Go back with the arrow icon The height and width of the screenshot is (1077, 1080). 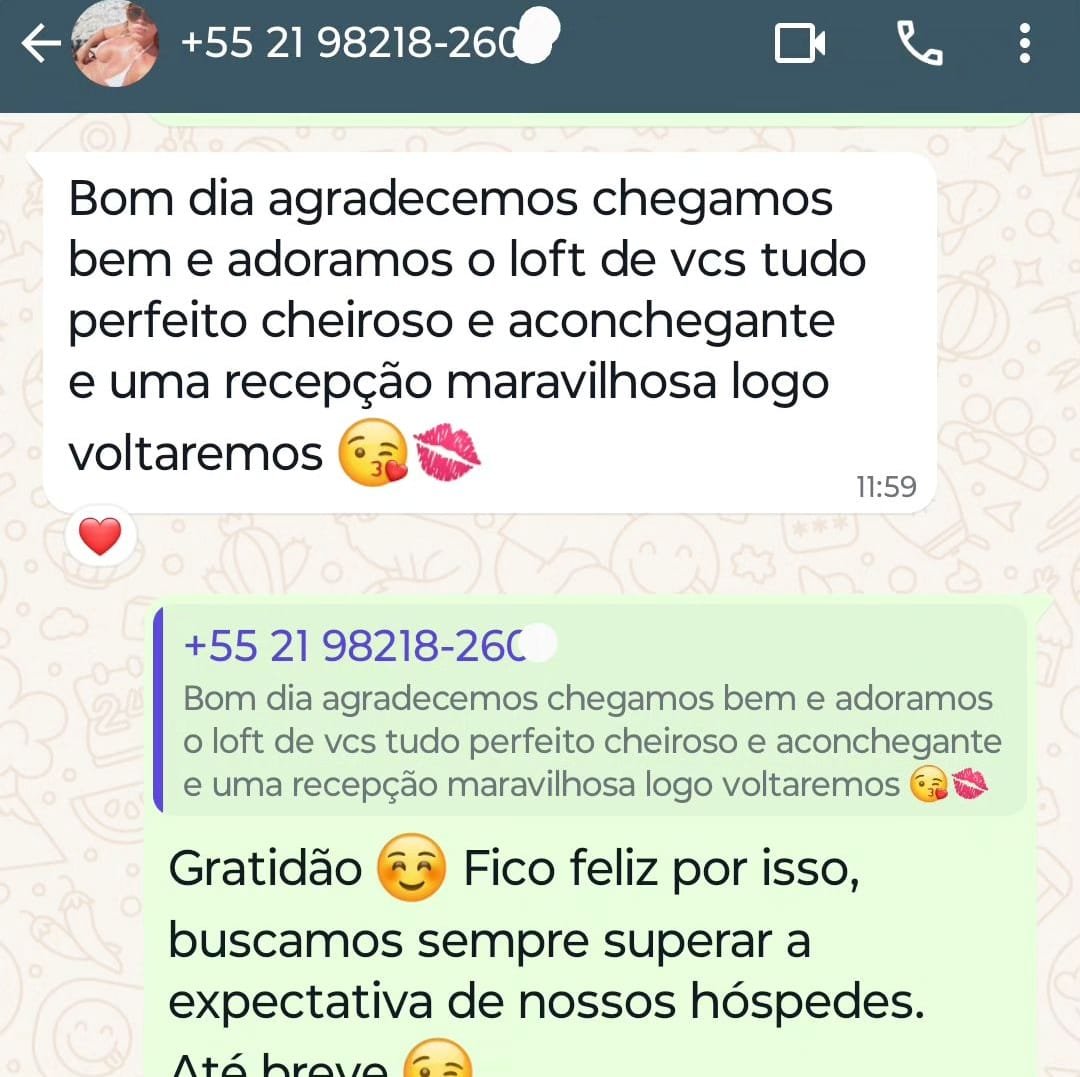pos(40,44)
